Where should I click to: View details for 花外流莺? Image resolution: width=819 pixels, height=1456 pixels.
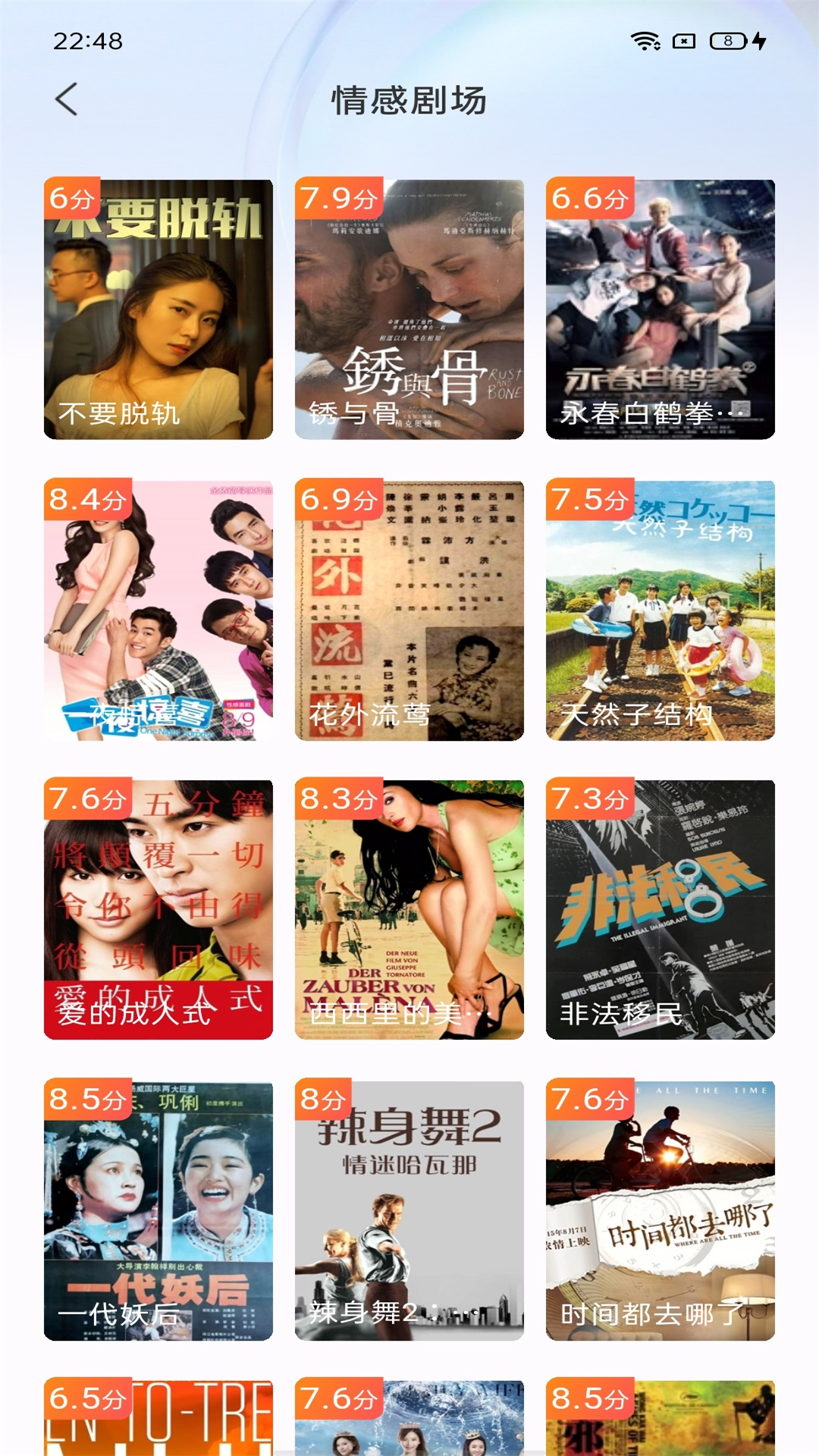pos(409,610)
